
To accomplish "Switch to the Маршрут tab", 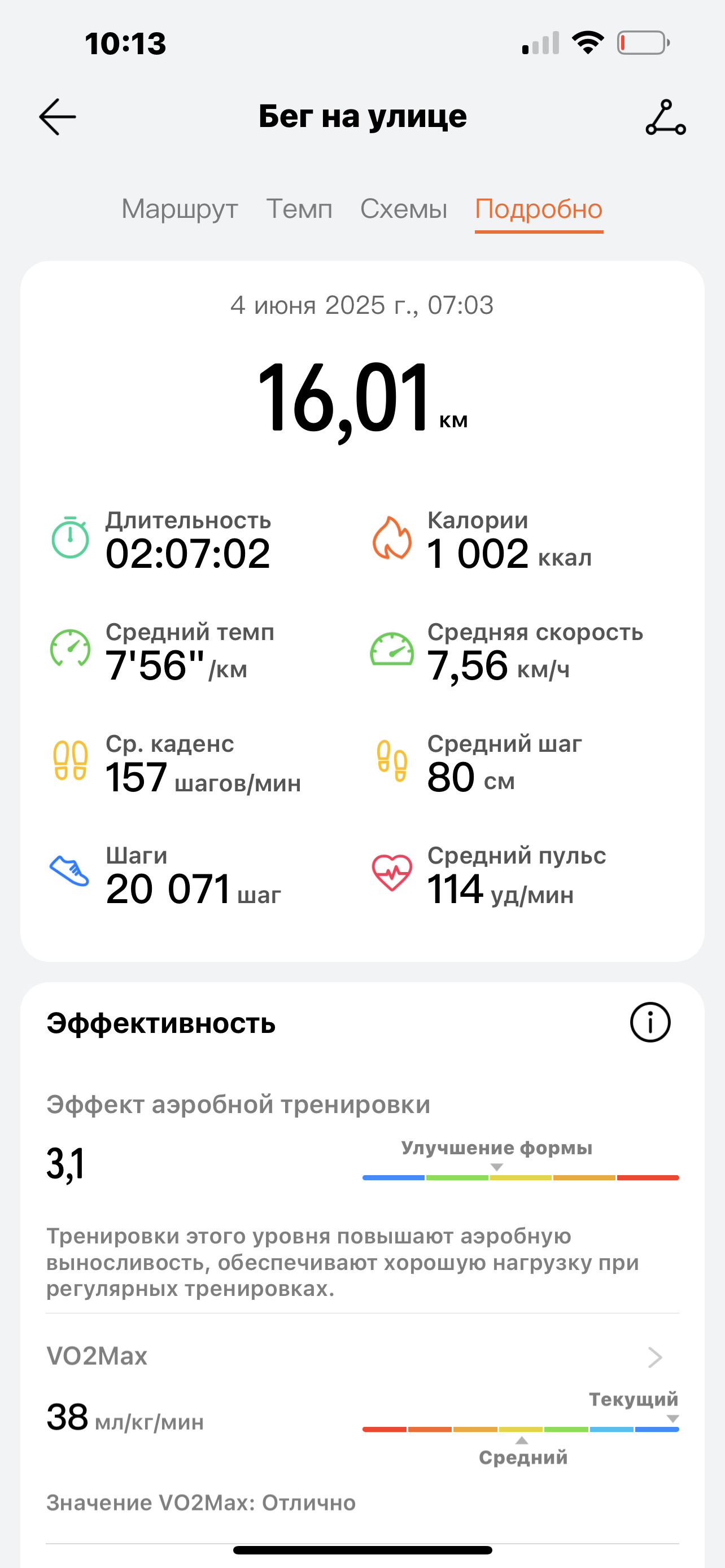I will click(x=180, y=209).
